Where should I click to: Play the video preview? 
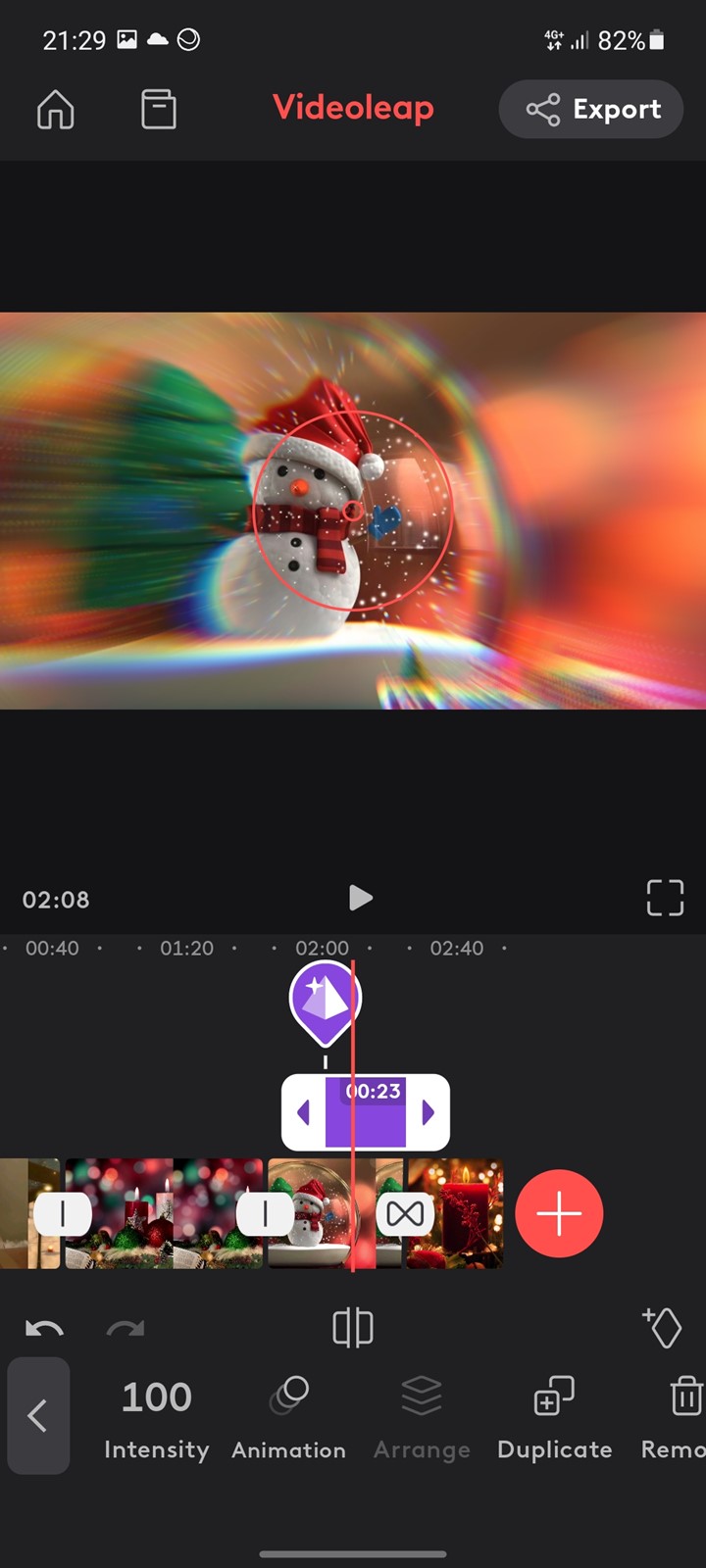tap(360, 898)
